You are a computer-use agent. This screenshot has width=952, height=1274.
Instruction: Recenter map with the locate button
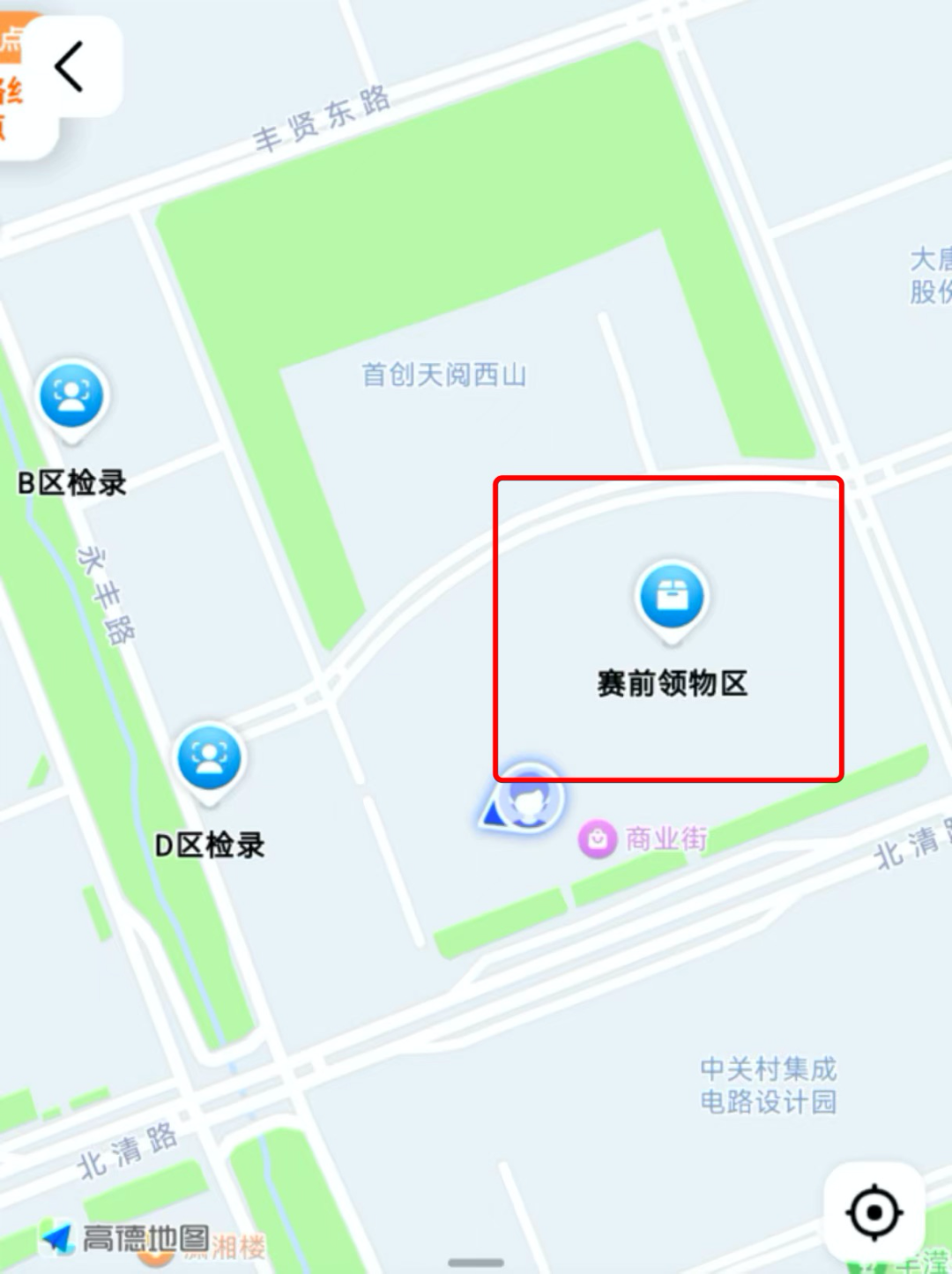point(874,1213)
